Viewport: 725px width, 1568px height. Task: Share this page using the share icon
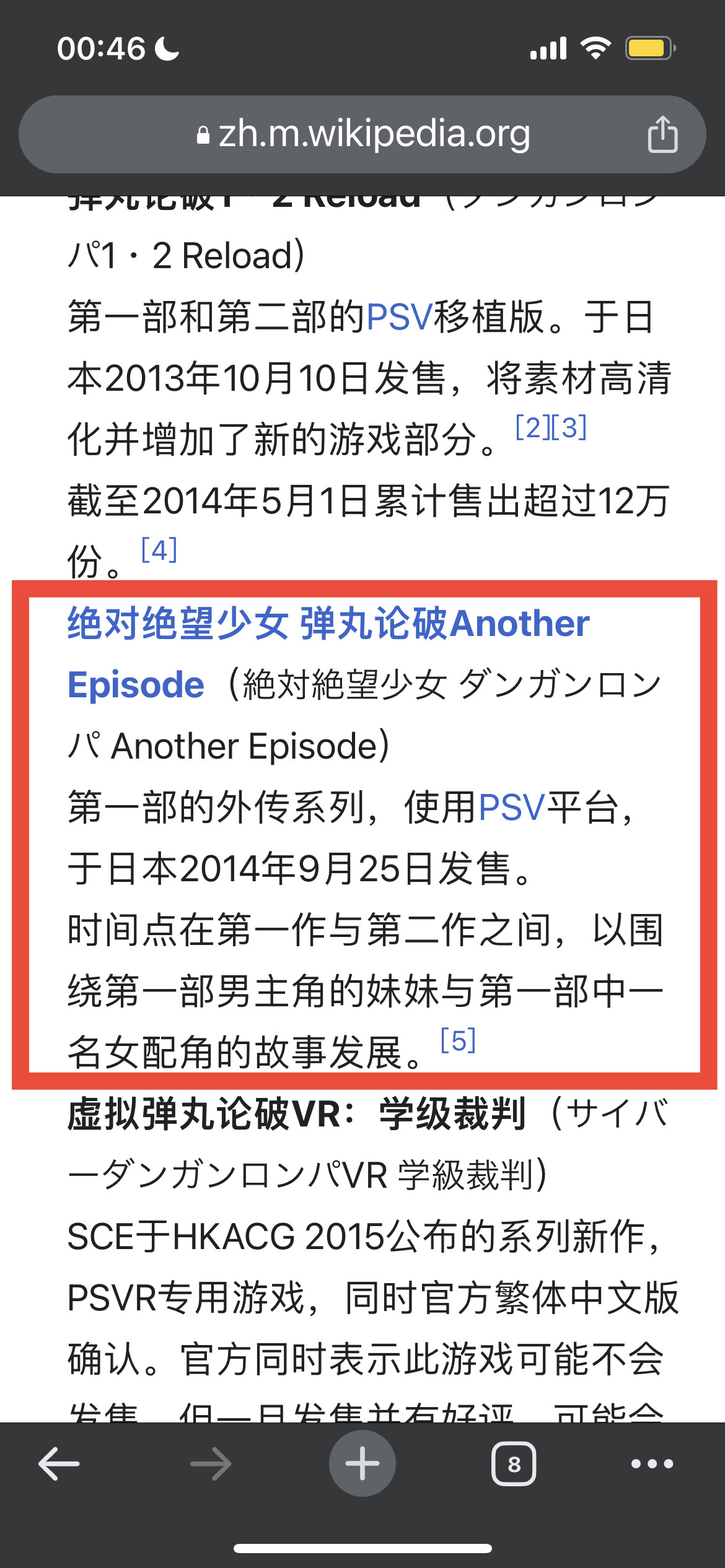click(662, 134)
